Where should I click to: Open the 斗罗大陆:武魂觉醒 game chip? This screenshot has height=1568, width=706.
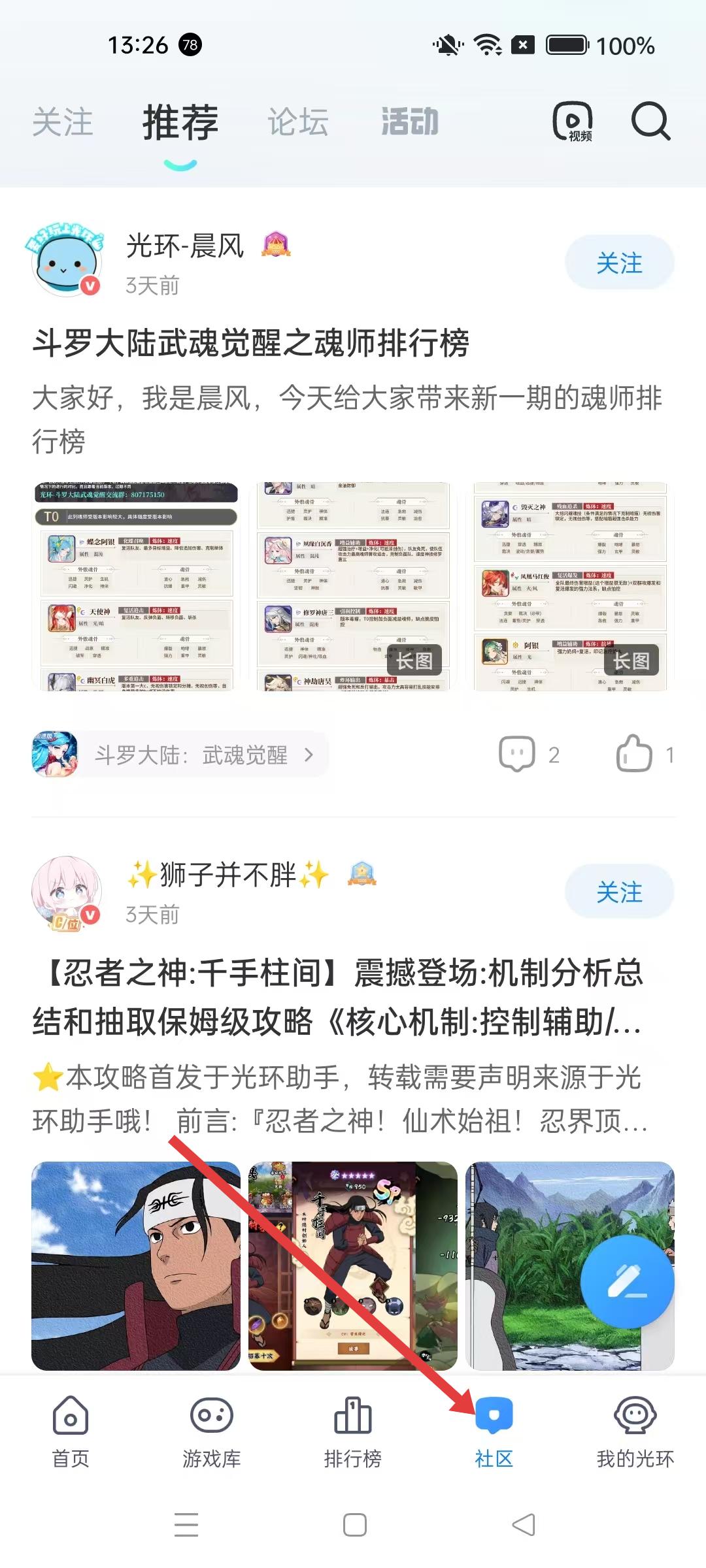tap(180, 755)
